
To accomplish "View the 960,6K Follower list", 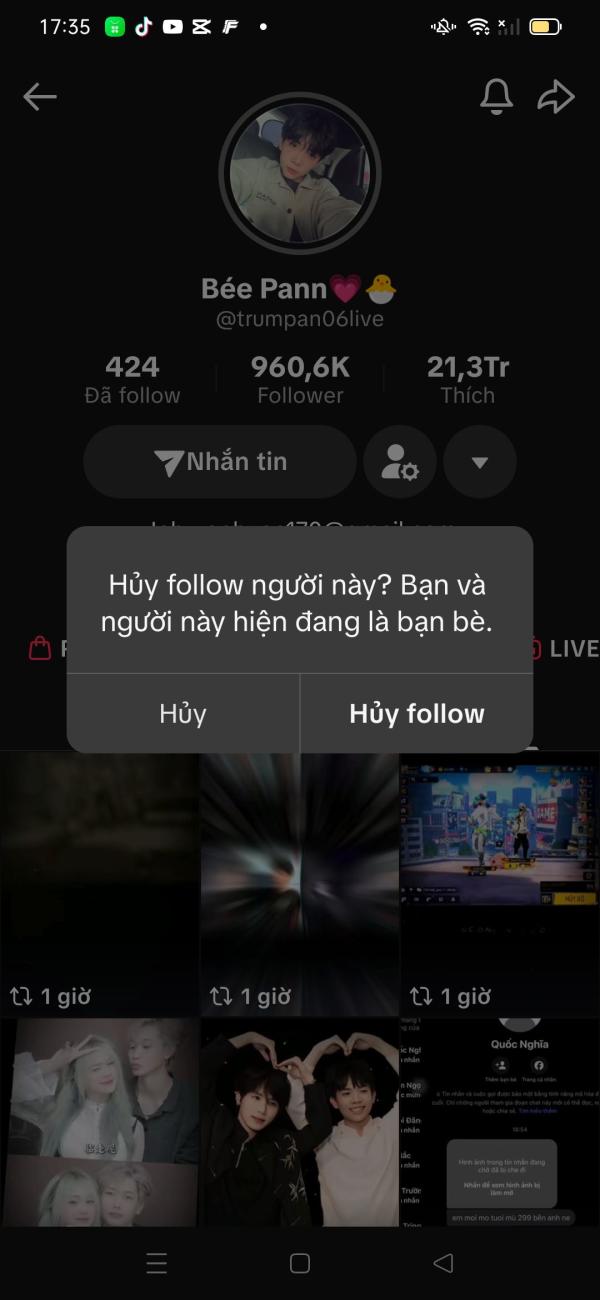I will 300,380.
